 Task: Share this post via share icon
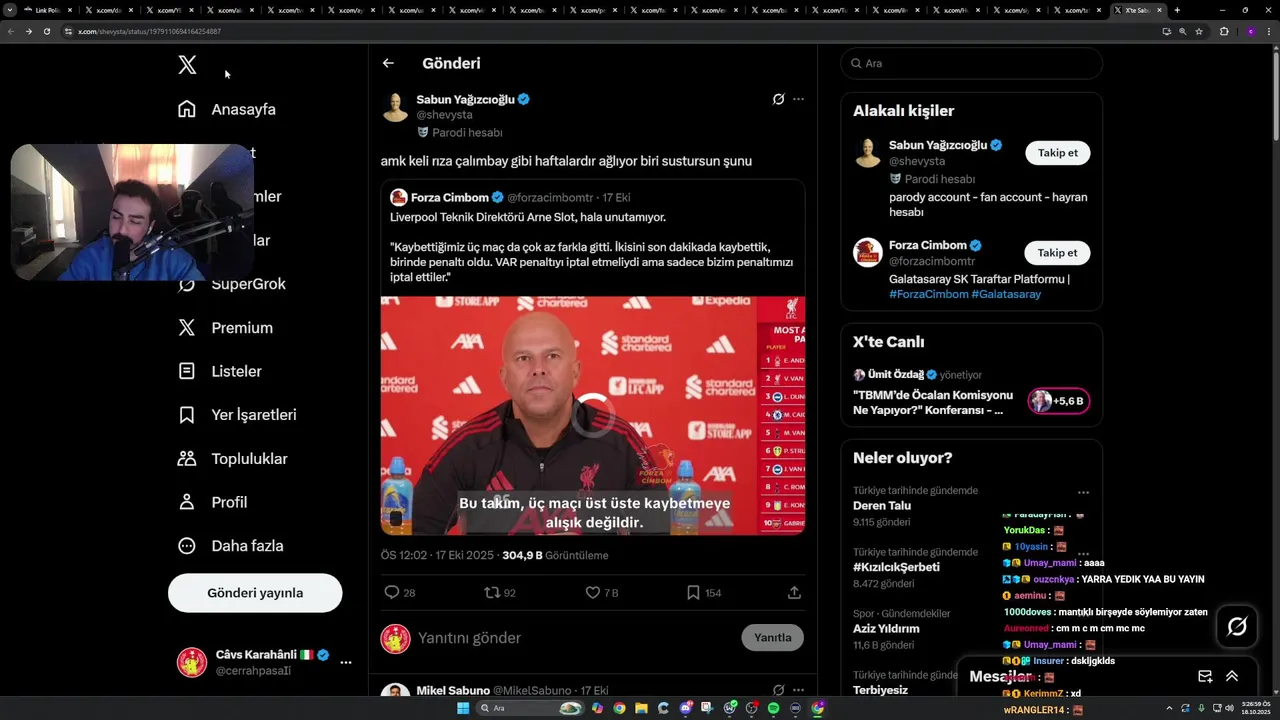[794, 593]
